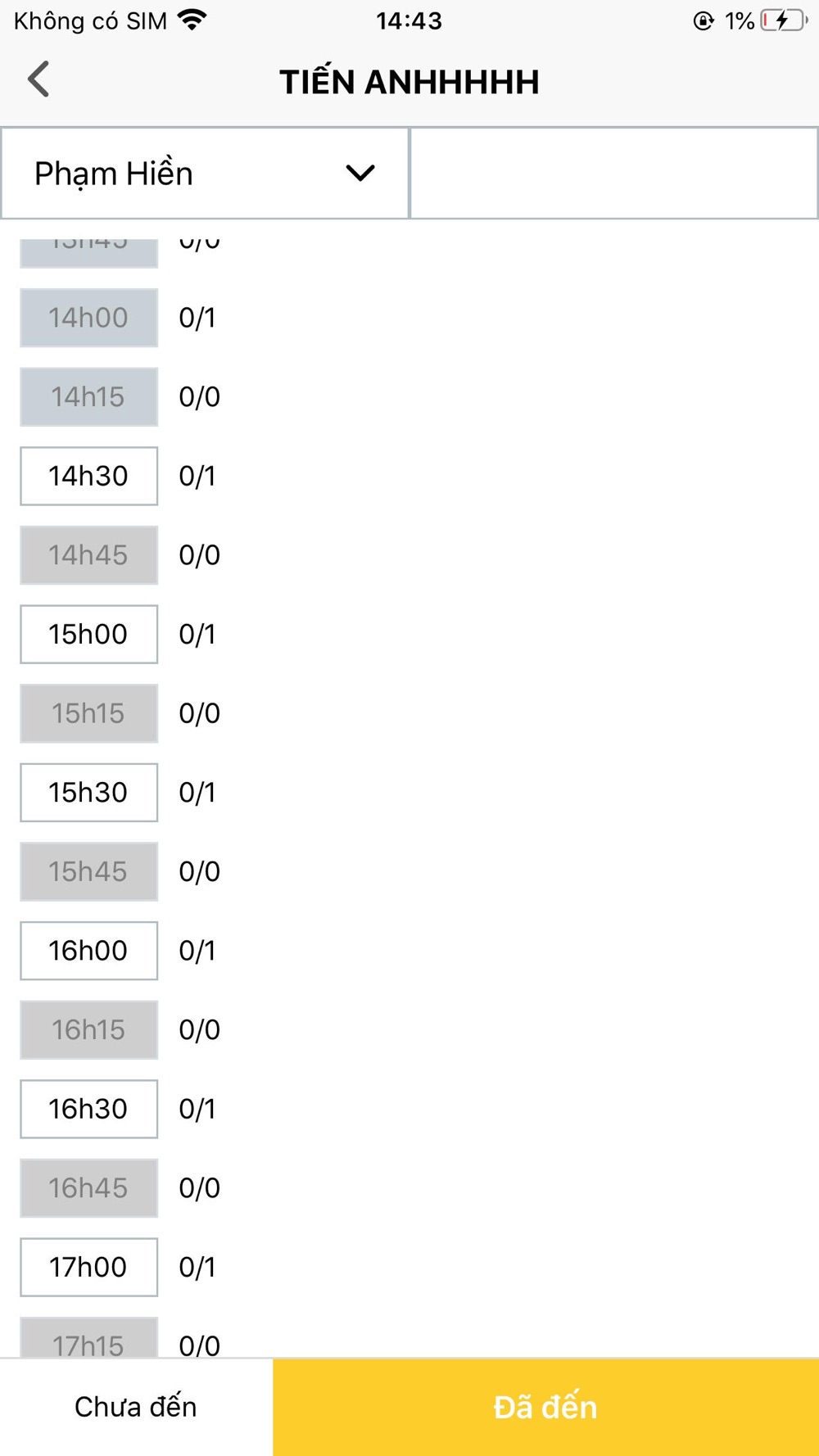The height and width of the screenshot is (1456, 819).
Task: Expand the Phạm Hiền dropdown
Action: (205, 174)
